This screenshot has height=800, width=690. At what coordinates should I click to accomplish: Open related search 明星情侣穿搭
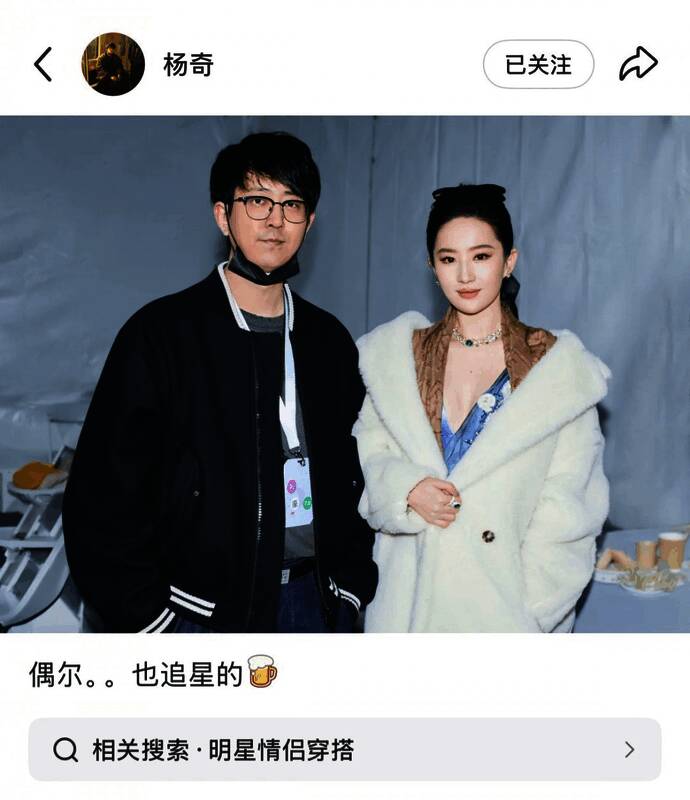tap(344, 749)
